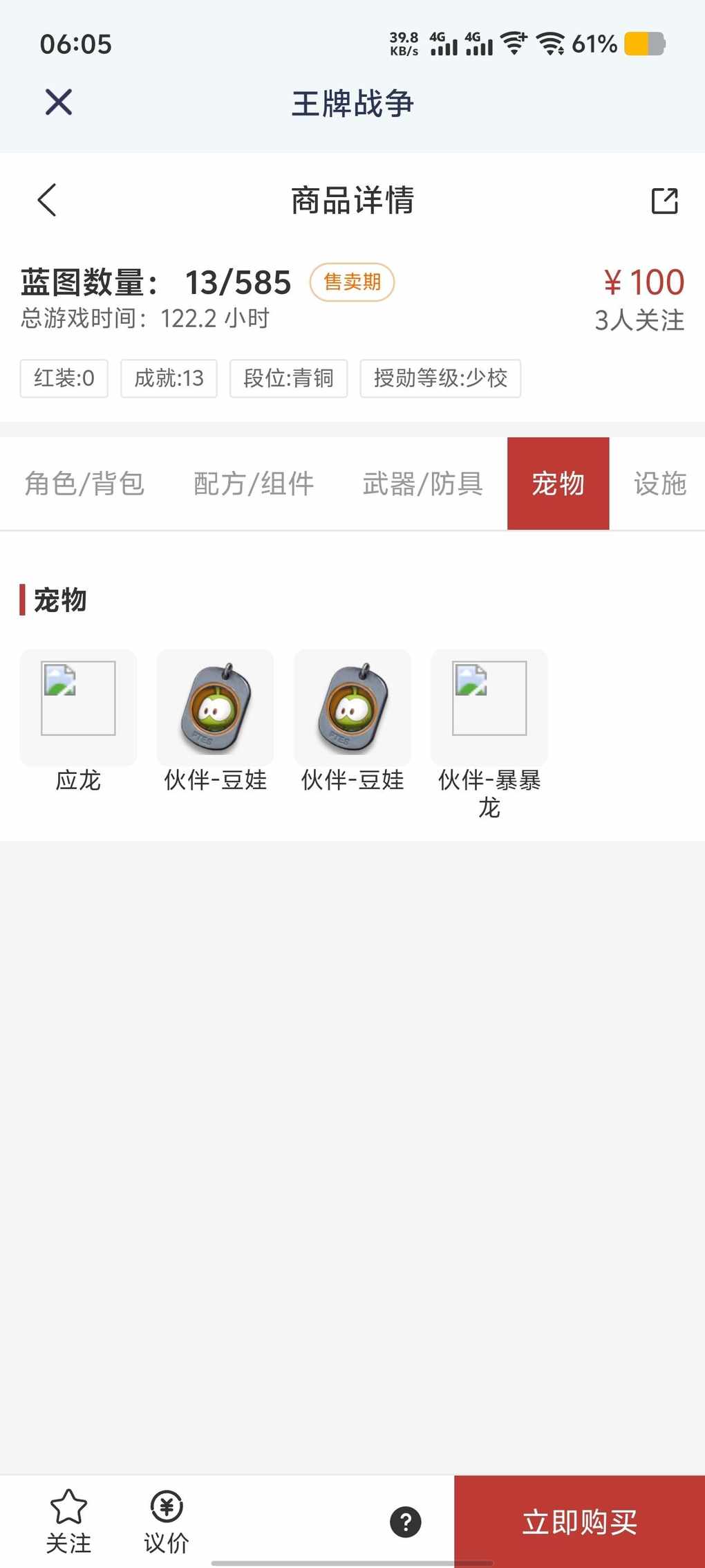The width and height of the screenshot is (705, 1568).
Task: Go back from 商品详情
Action: pos(47,201)
